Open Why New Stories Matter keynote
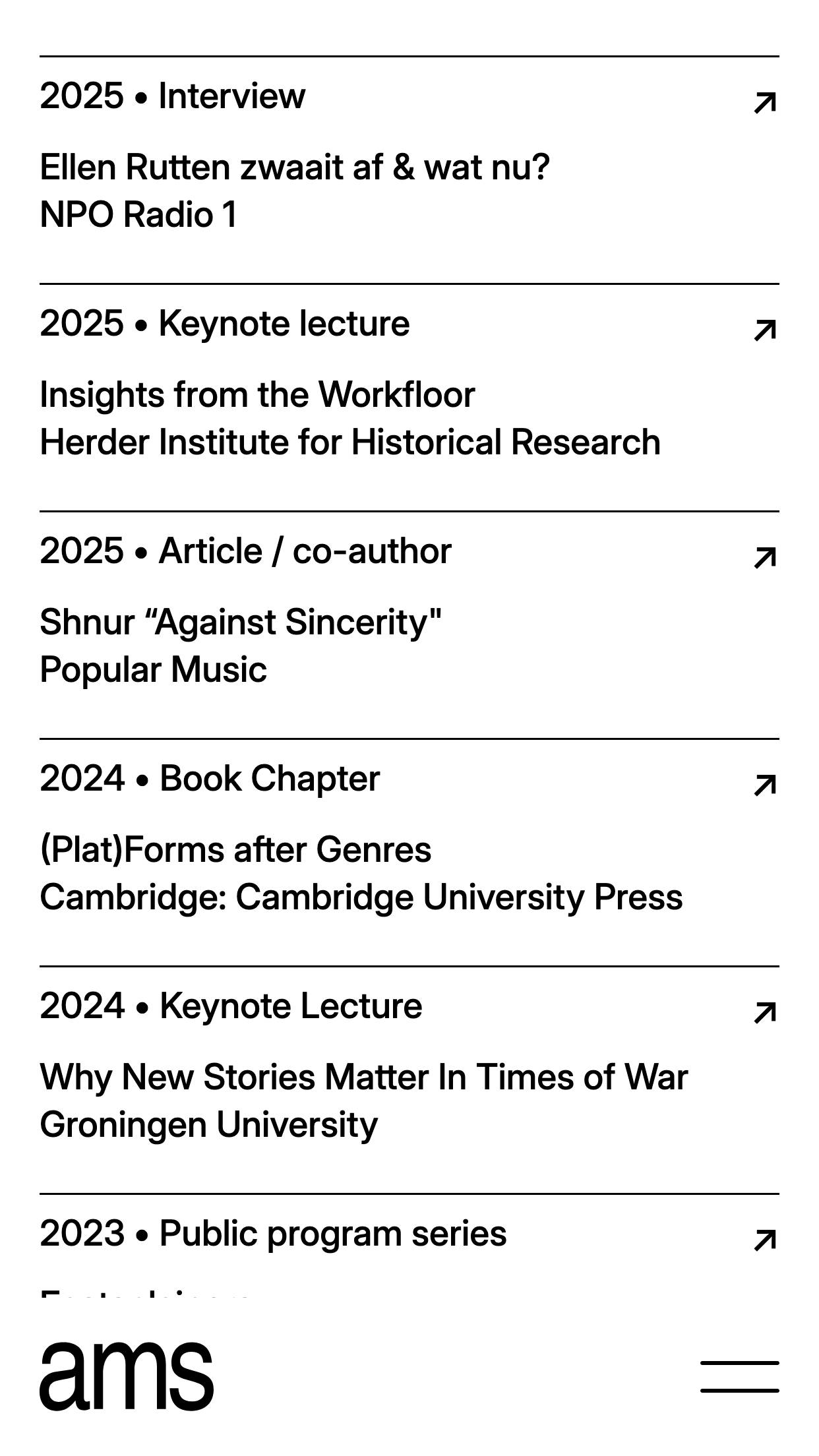Image resolution: width=819 pixels, height=1456 pixels. click(x=363, y=1077)
